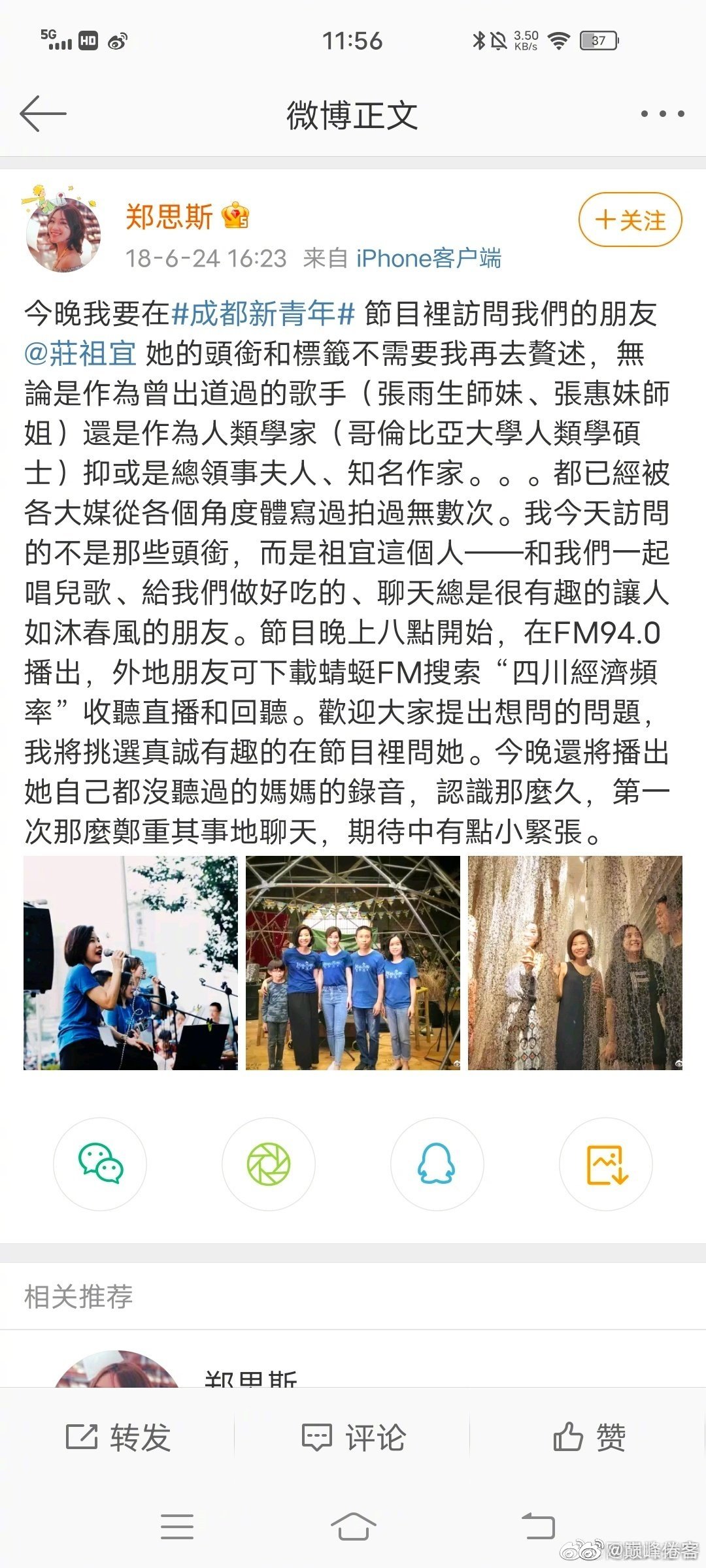
Task: Open recent apps from navigation bar
Action: 177,1527
